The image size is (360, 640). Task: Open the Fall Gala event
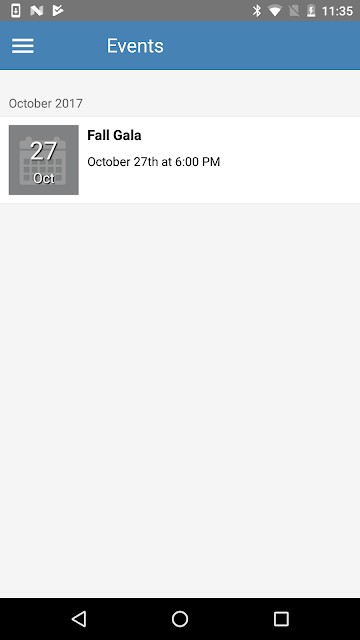180,160
